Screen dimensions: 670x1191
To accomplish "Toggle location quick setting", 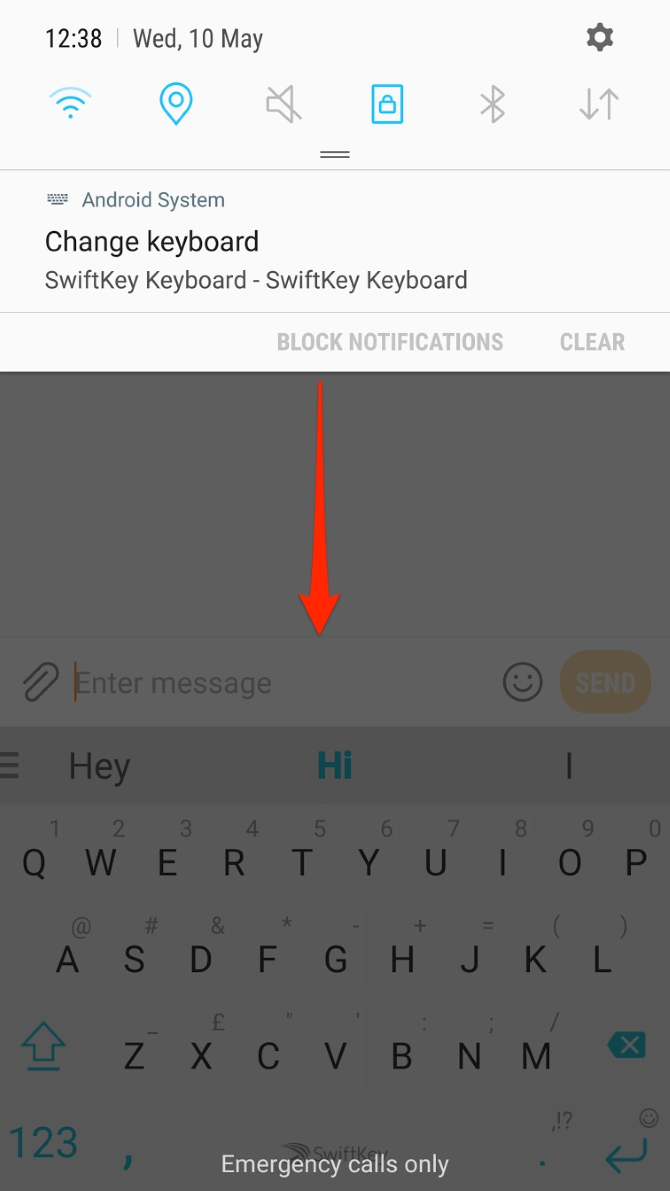I will (x=176, y=103).
